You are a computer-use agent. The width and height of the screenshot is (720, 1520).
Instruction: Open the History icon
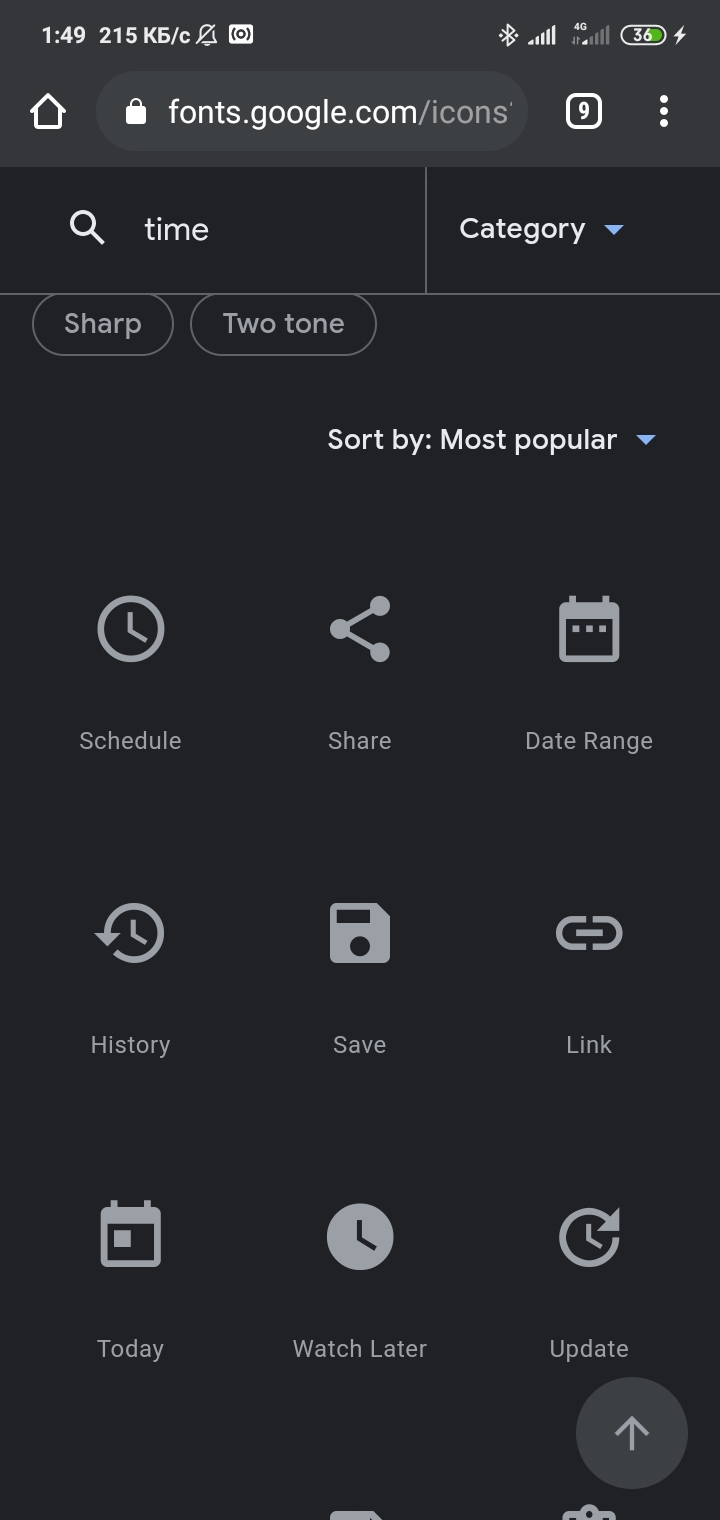(x=130, y=934)
